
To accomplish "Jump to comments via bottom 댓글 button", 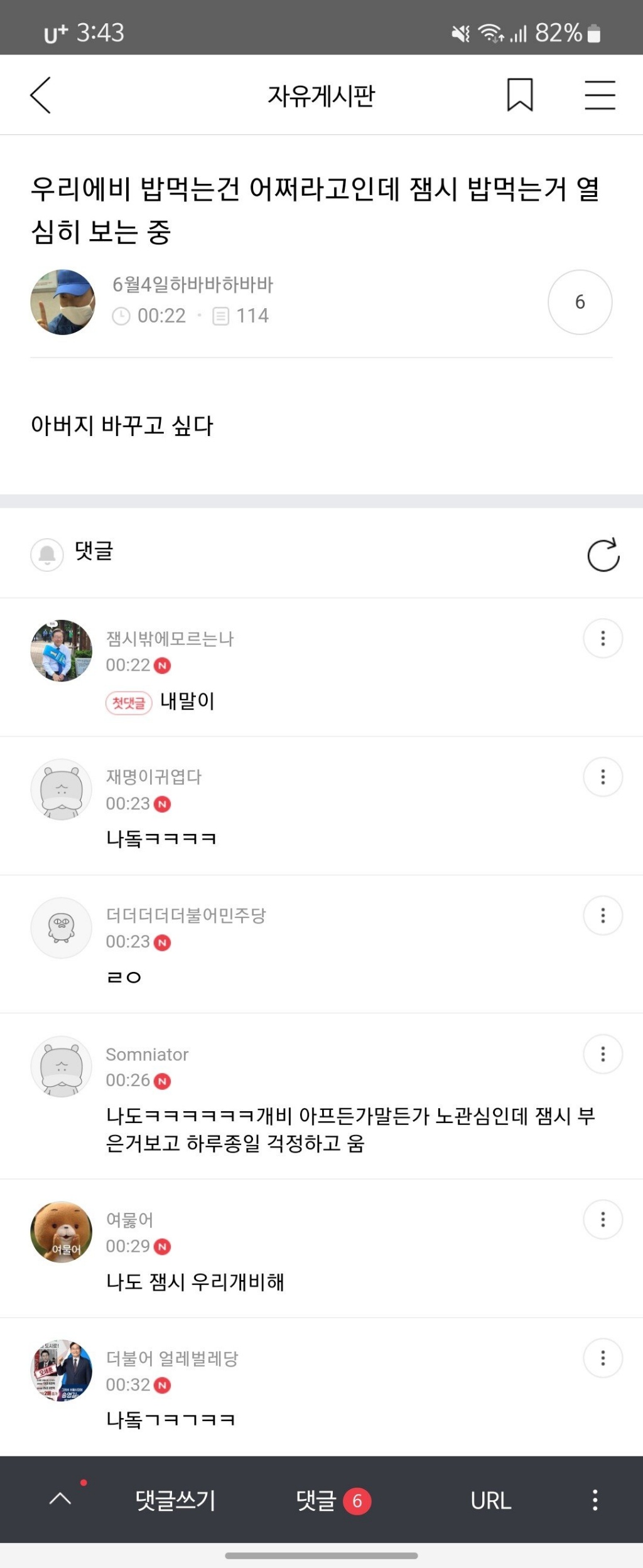I will [x=333, y=1500].
